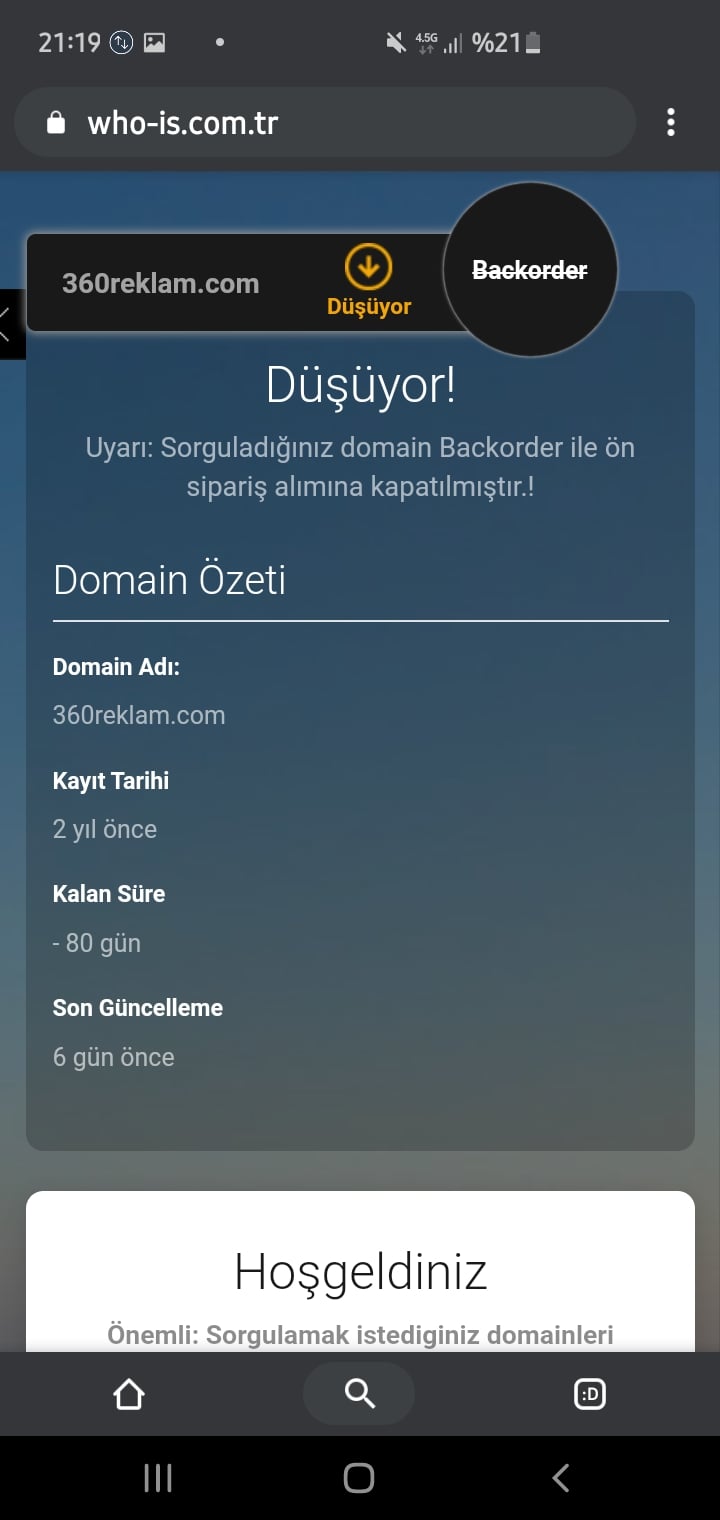Screen dimensions: 720x1520
Task: Open the tabs switcher button
Action: tap(590, 1394)
